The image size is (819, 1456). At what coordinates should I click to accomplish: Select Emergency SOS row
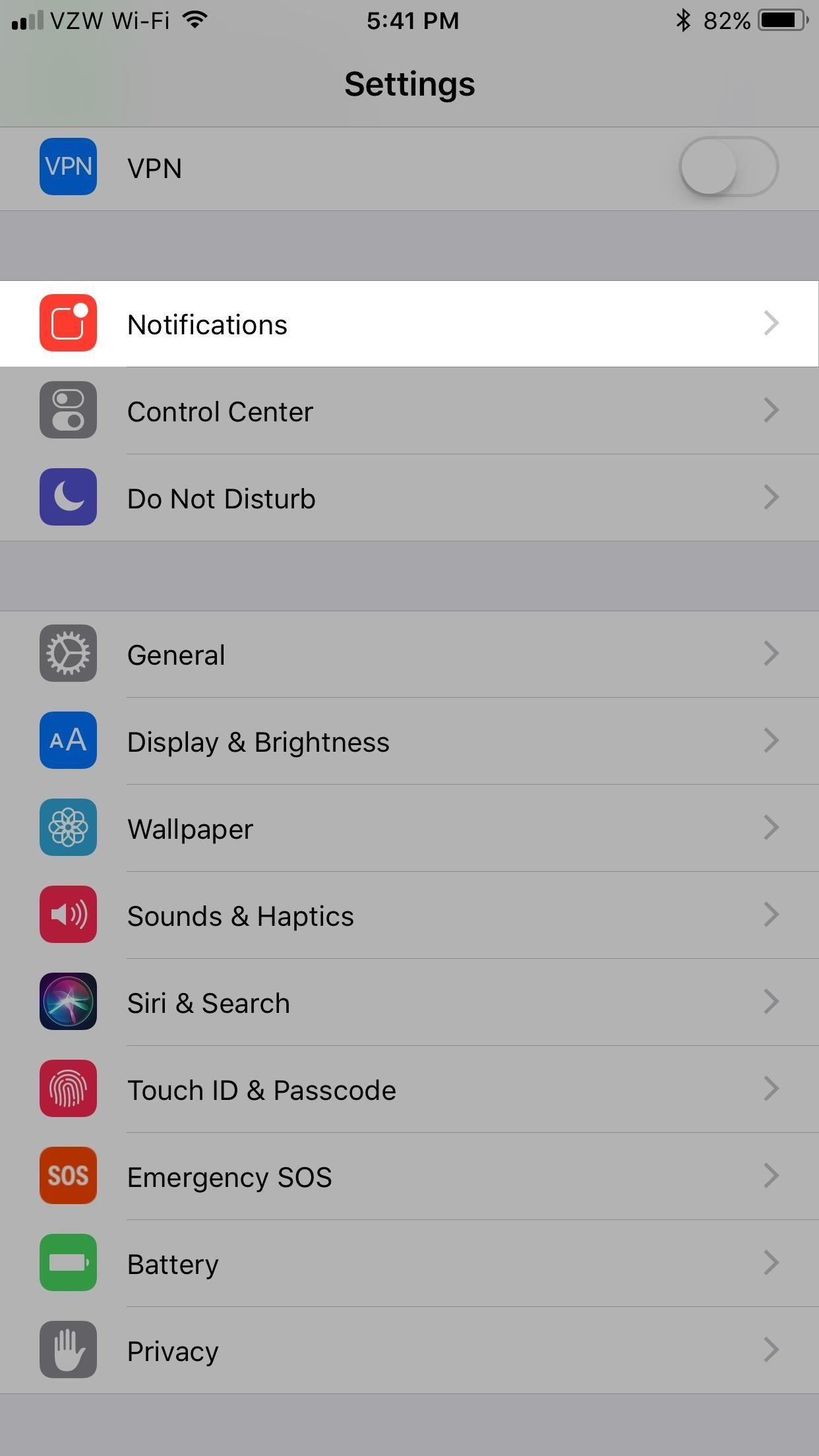pos(409,1176)
